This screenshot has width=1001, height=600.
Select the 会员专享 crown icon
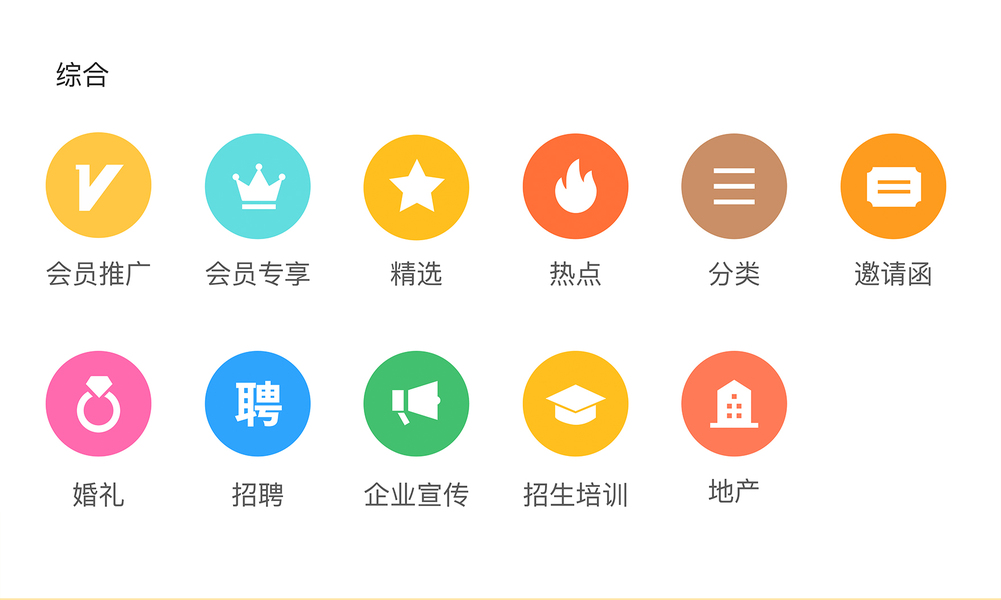click(257, 186)
